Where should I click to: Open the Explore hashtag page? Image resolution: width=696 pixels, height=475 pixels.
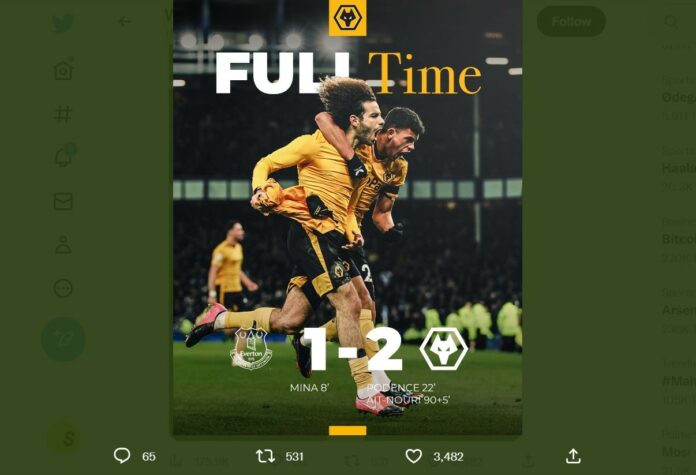[x=63, y=114]
